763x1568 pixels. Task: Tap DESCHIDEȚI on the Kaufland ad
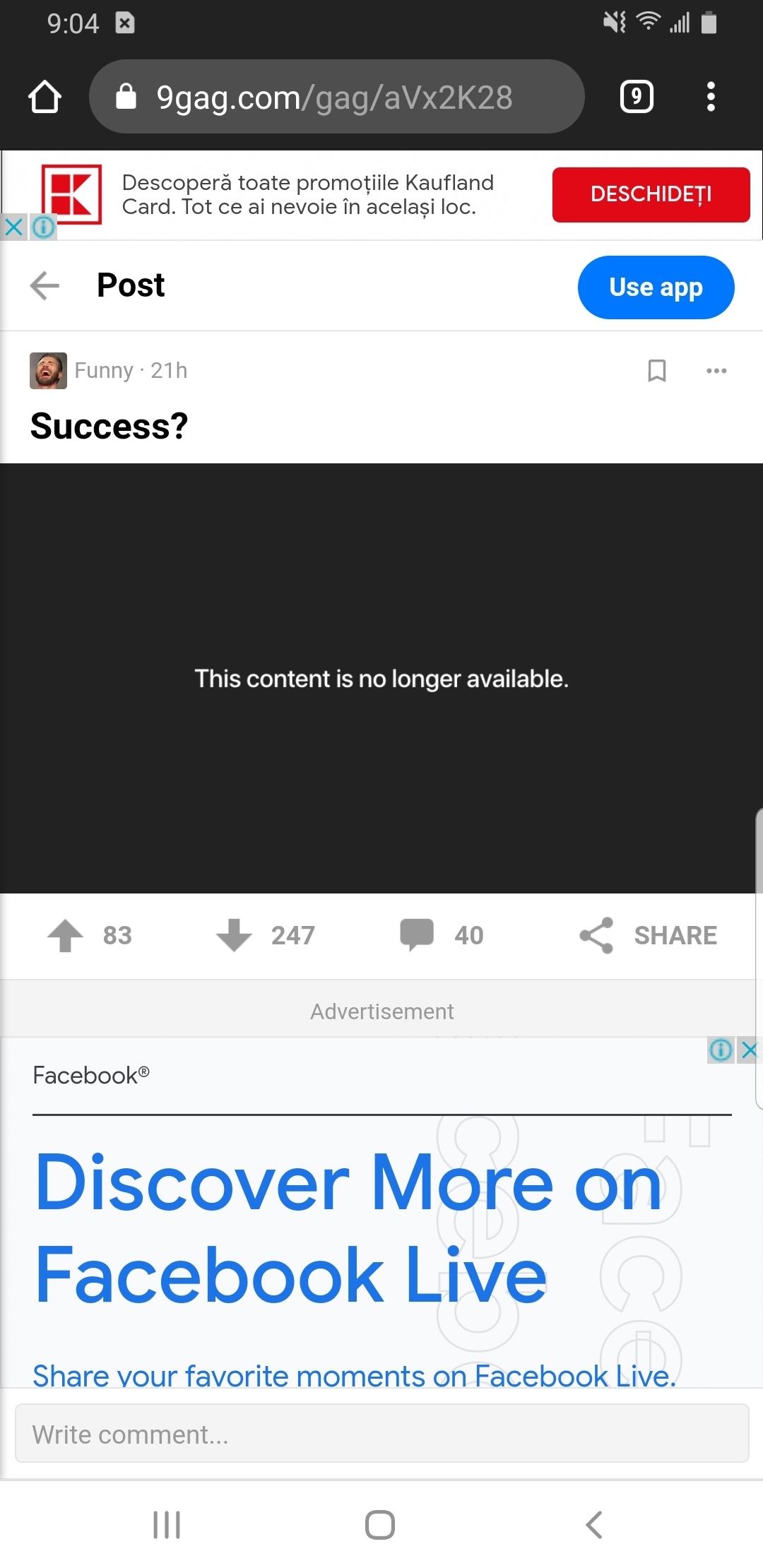tap(651, 194)
